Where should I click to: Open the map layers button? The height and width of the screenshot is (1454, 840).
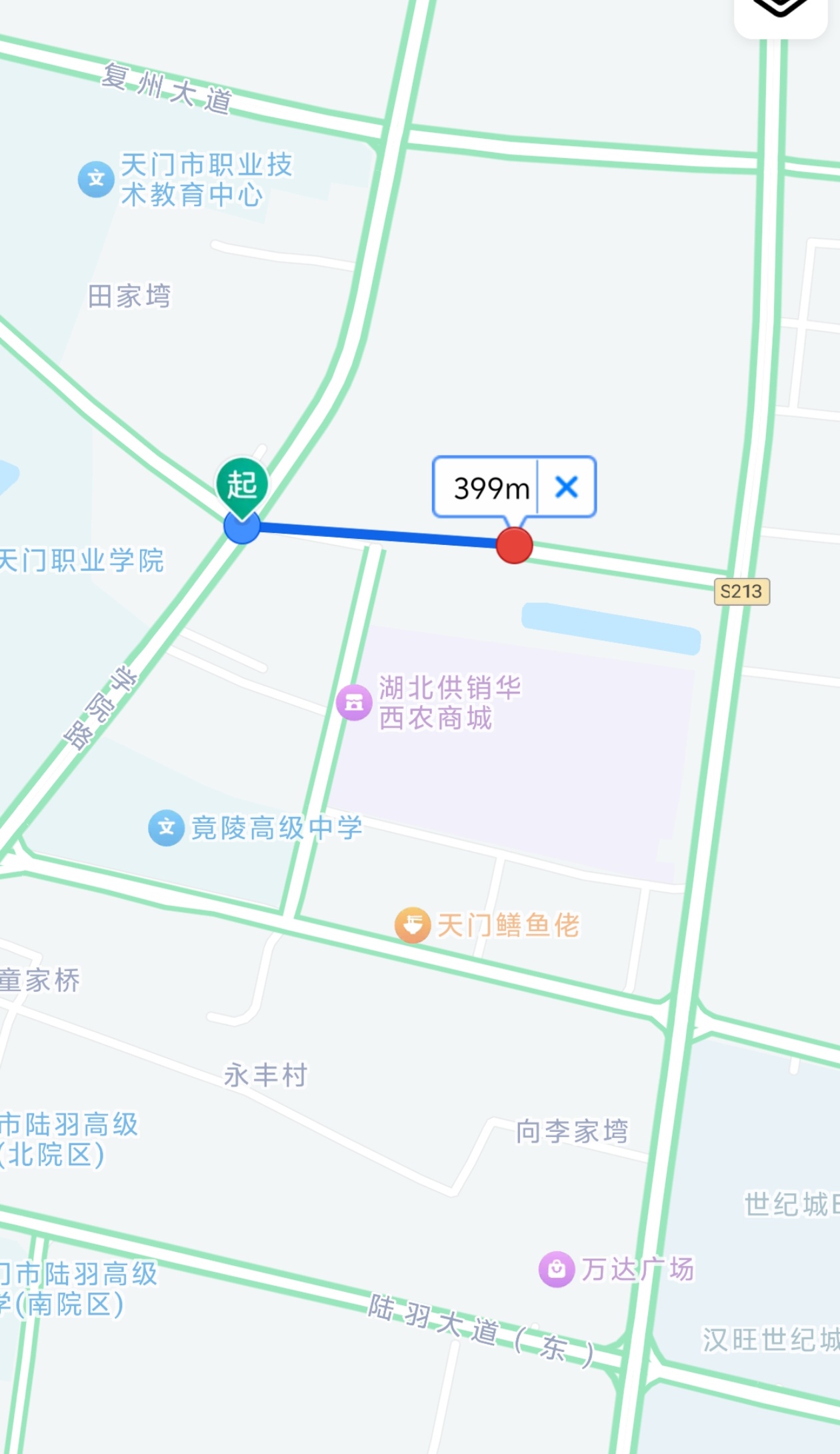(781, 13)
